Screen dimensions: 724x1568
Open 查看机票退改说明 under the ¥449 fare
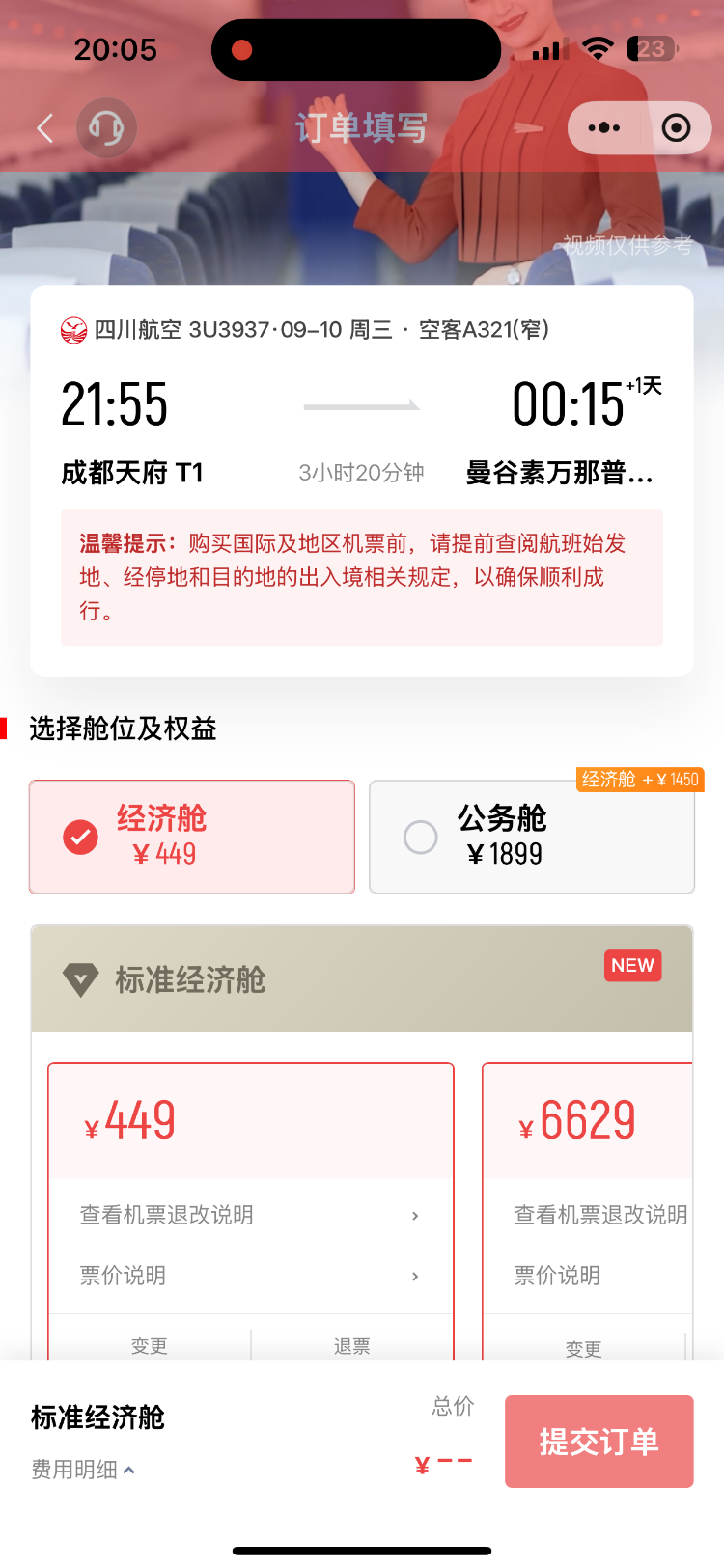click(249, 1215)
